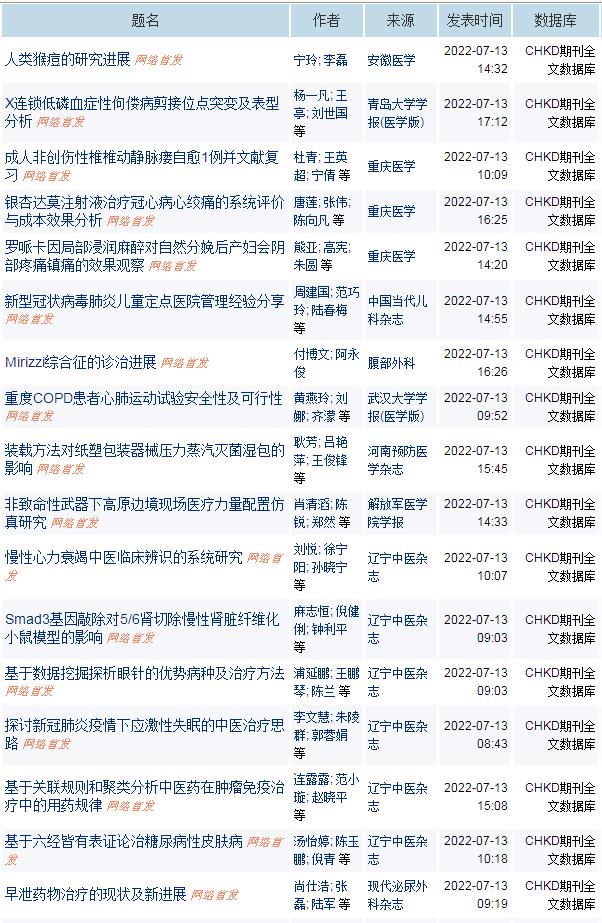This screenshot has height=923, width=602.
Task: Open Mirizz综合征的诊治进展 article
Action: click(x=80, y=361)
